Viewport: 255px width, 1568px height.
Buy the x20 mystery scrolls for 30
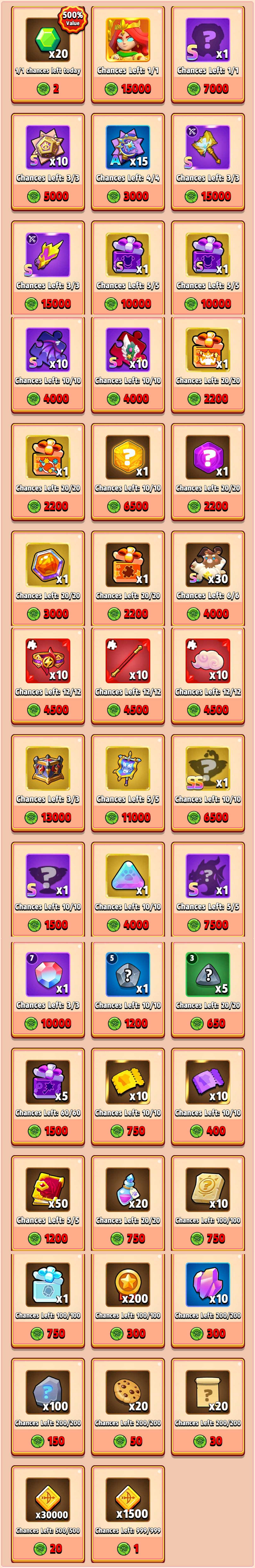(207, 1407)
